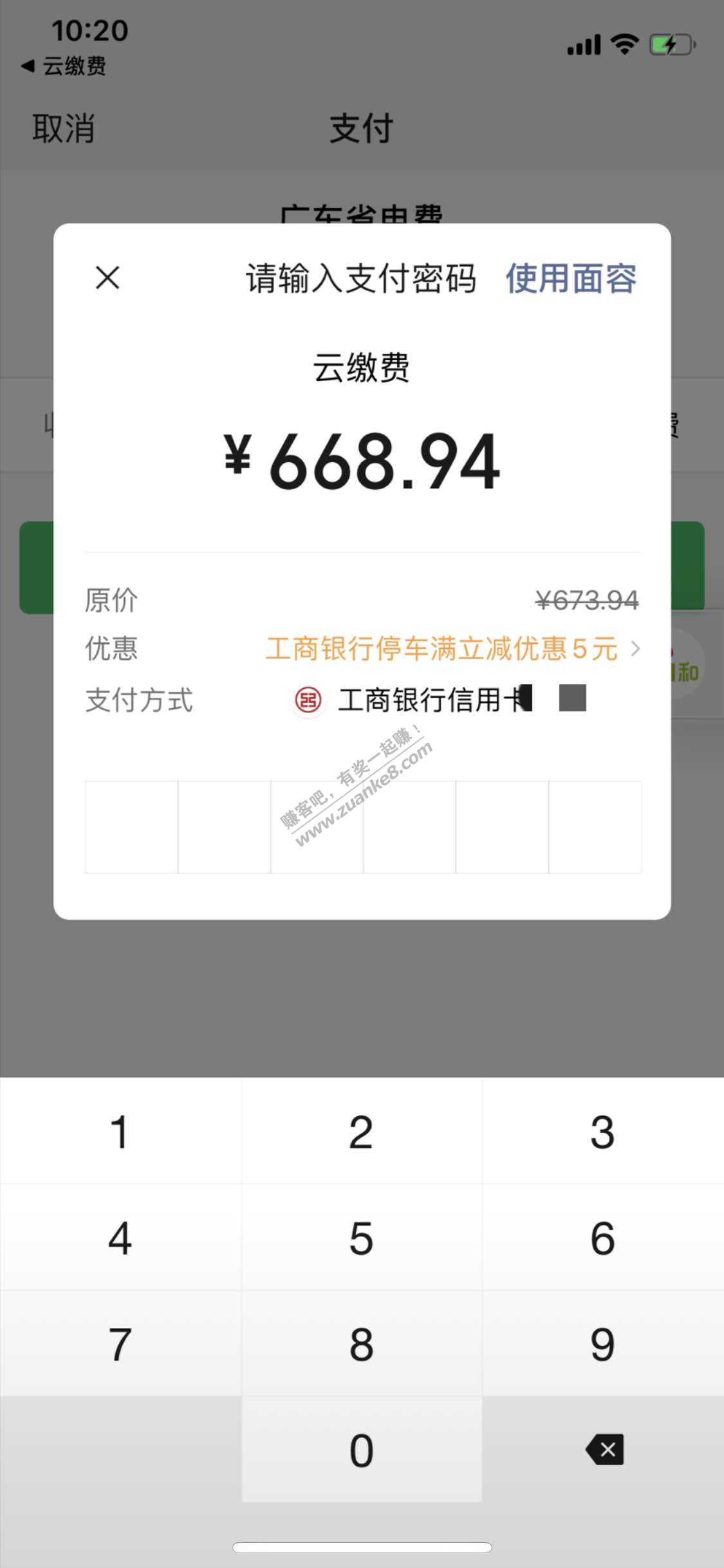
Task: Open the 优惠 discount details row
Action: [x=450, y=649]
